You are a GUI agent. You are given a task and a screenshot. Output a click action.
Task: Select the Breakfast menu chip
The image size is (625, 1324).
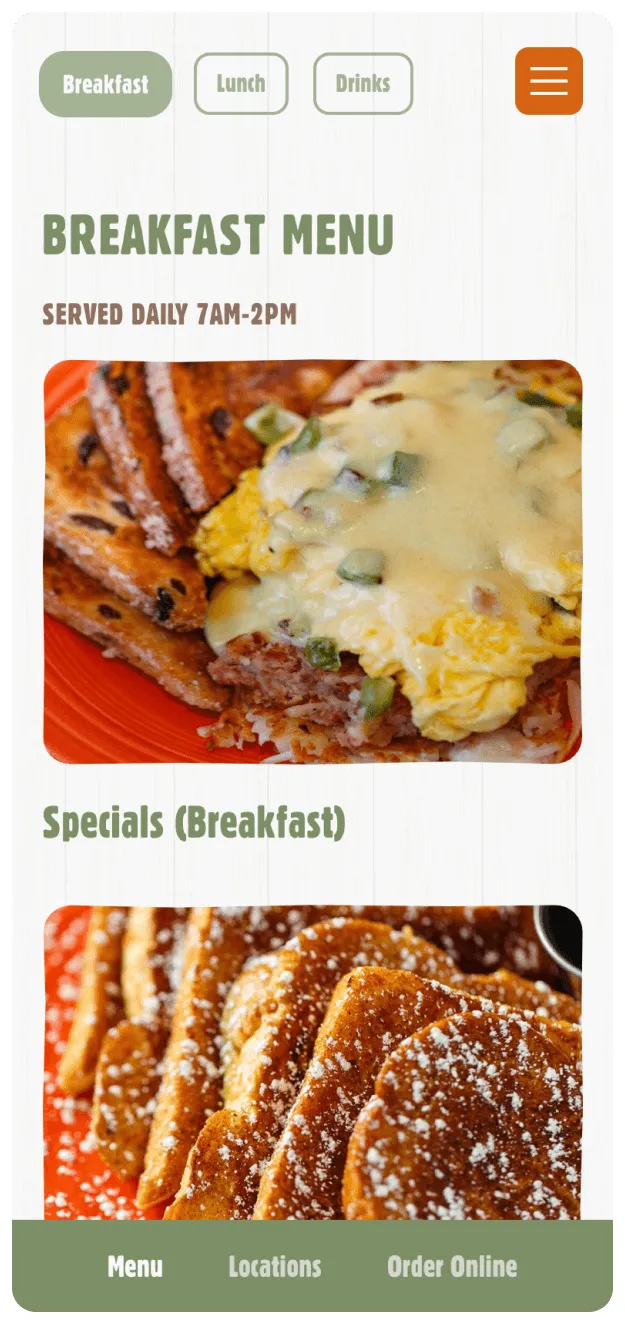[105, 84]
